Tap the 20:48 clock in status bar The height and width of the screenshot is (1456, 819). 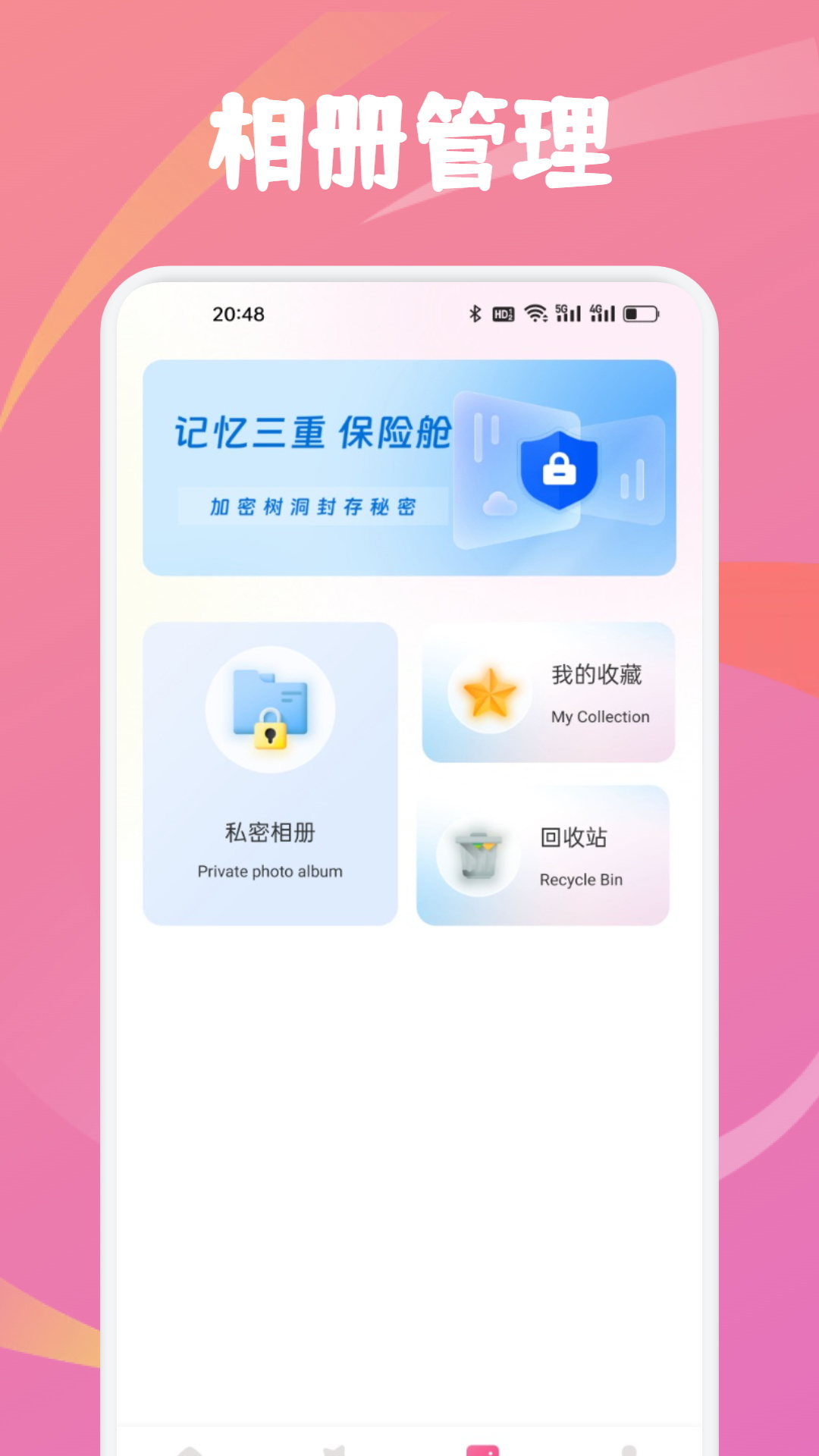[x=237, y=312]
